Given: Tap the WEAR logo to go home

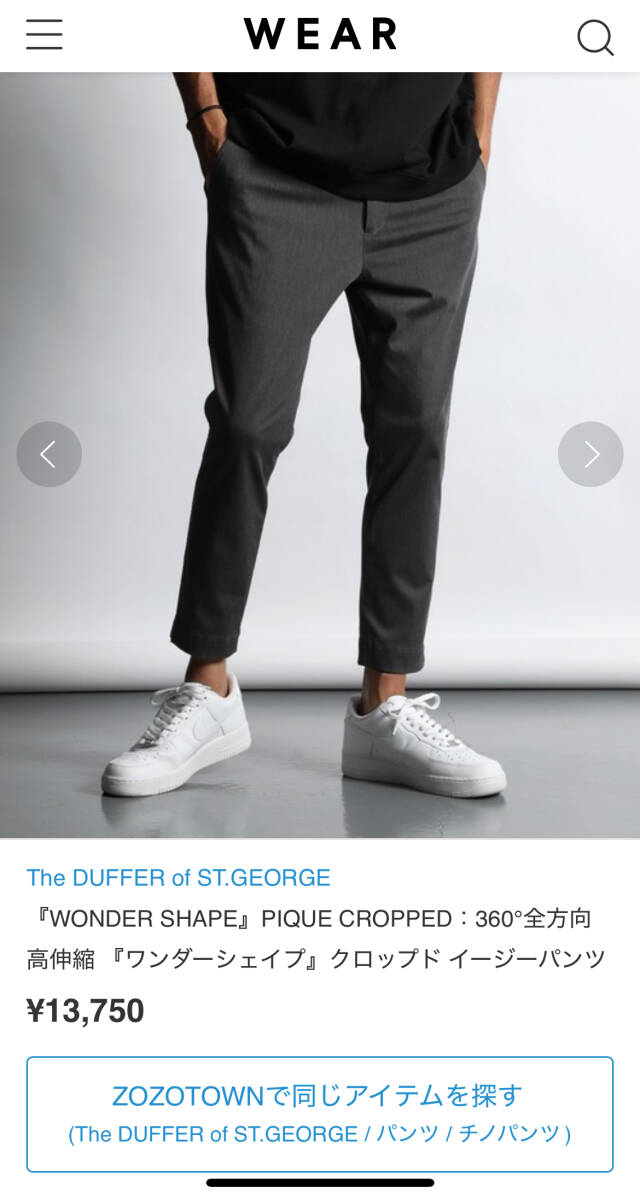Looking at the screenshot, I should [320, 34].
